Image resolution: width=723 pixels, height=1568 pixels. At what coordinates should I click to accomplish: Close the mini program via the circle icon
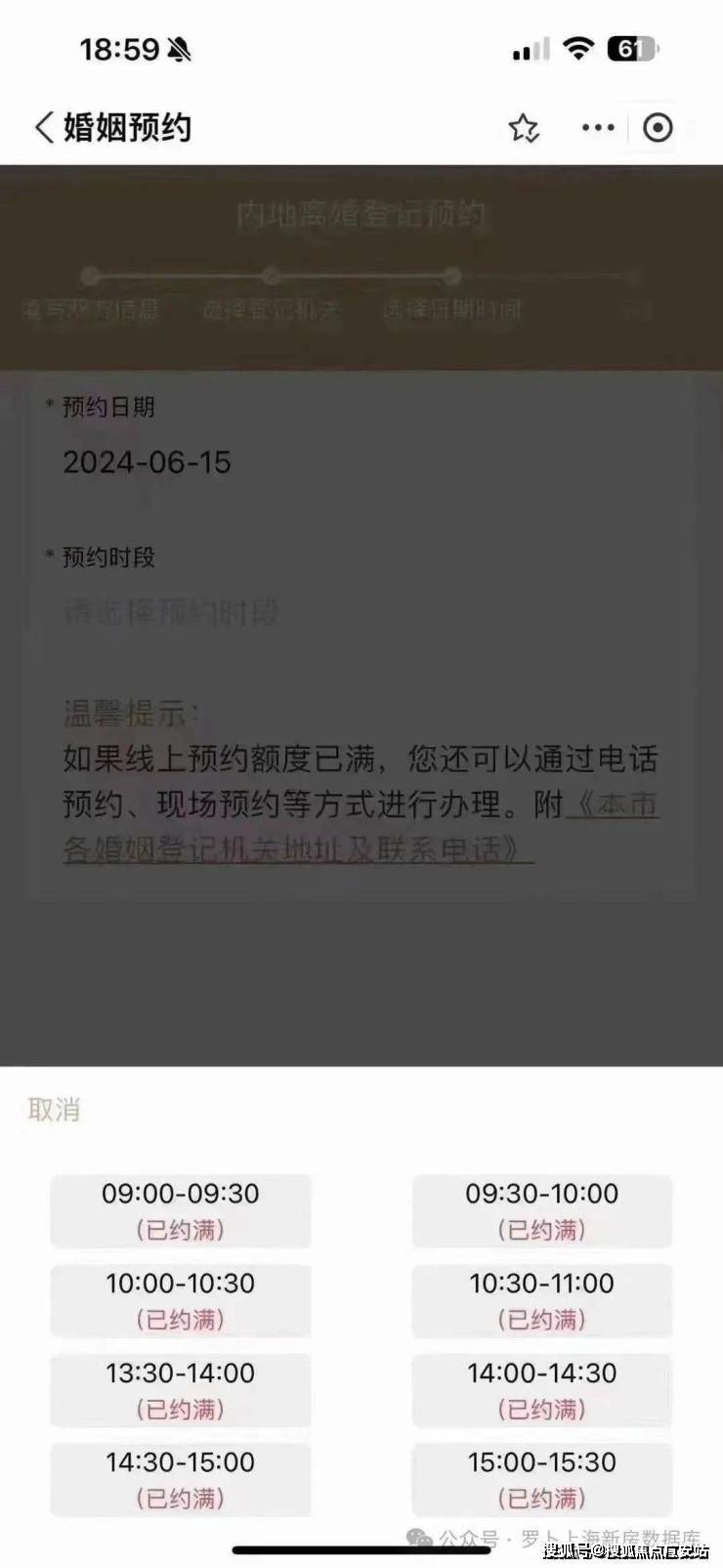coord(658,128)
